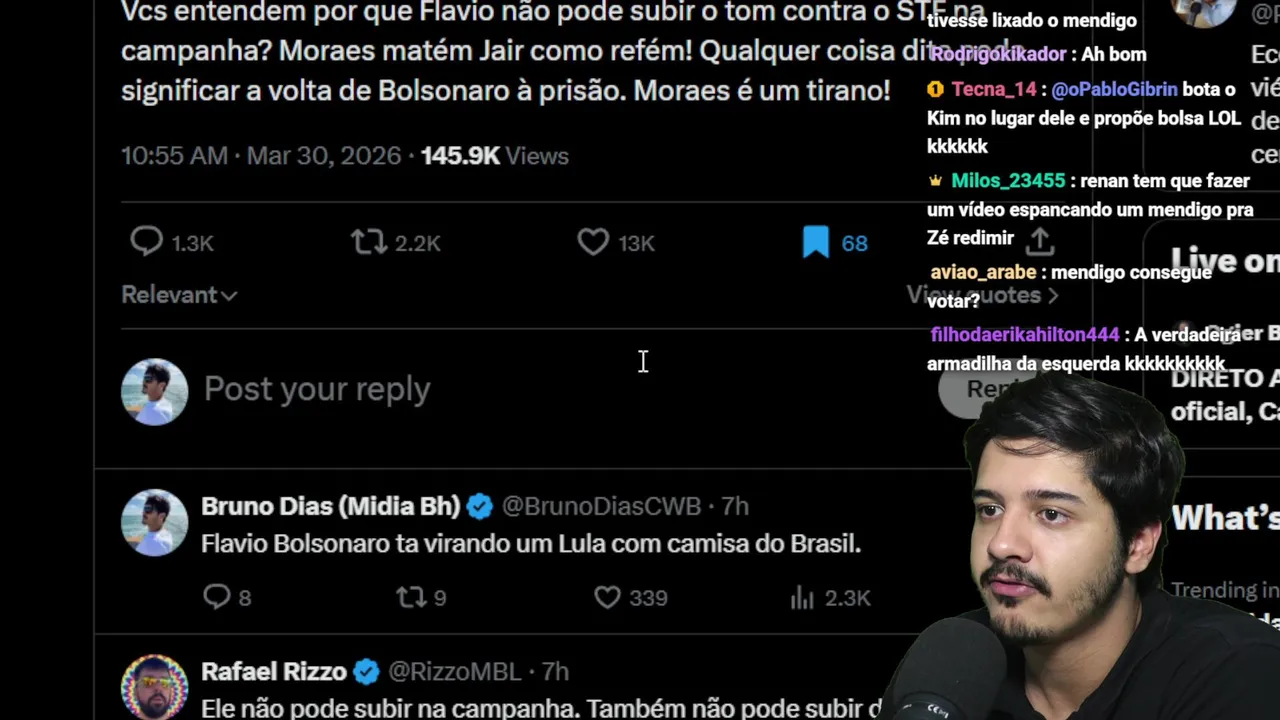The height and width of the screenshot is (720, 1280).
Task: Open Rafael Rizzo's profile name
Action: (274, 672)
